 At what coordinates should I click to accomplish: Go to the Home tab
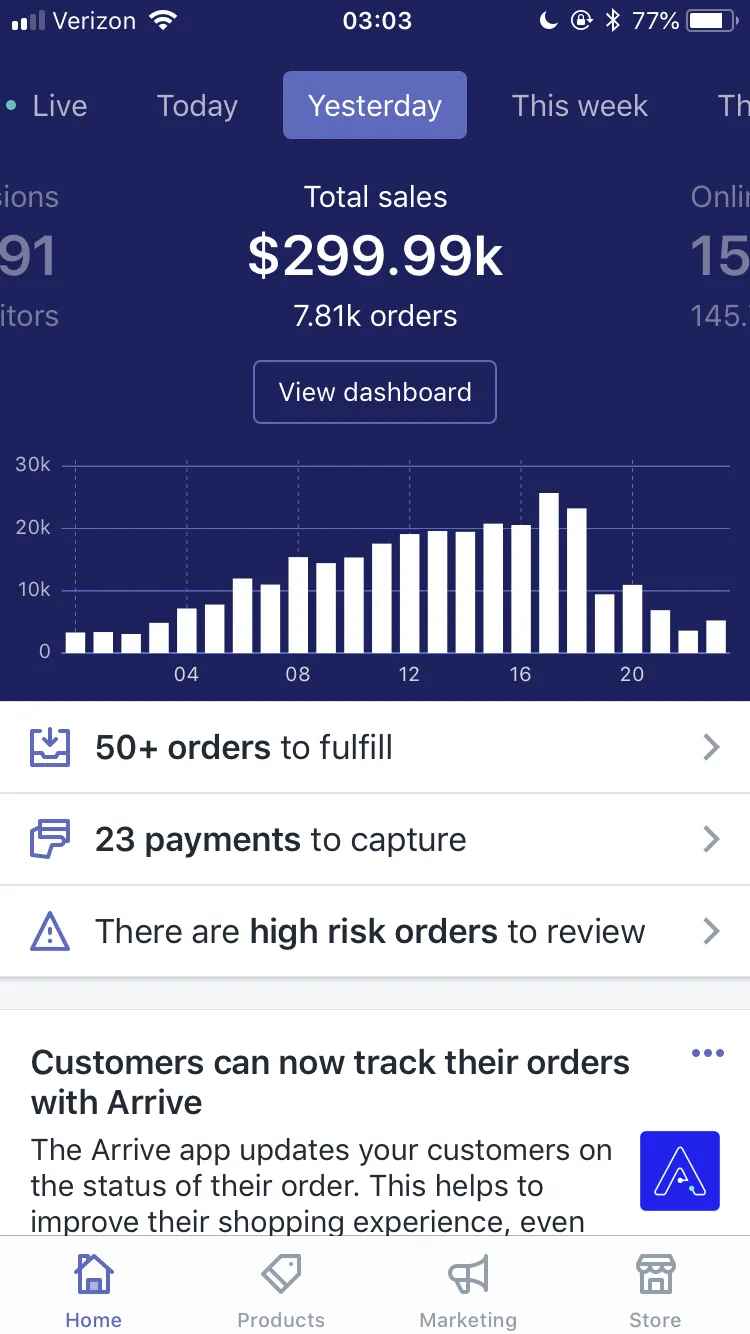94,1291
